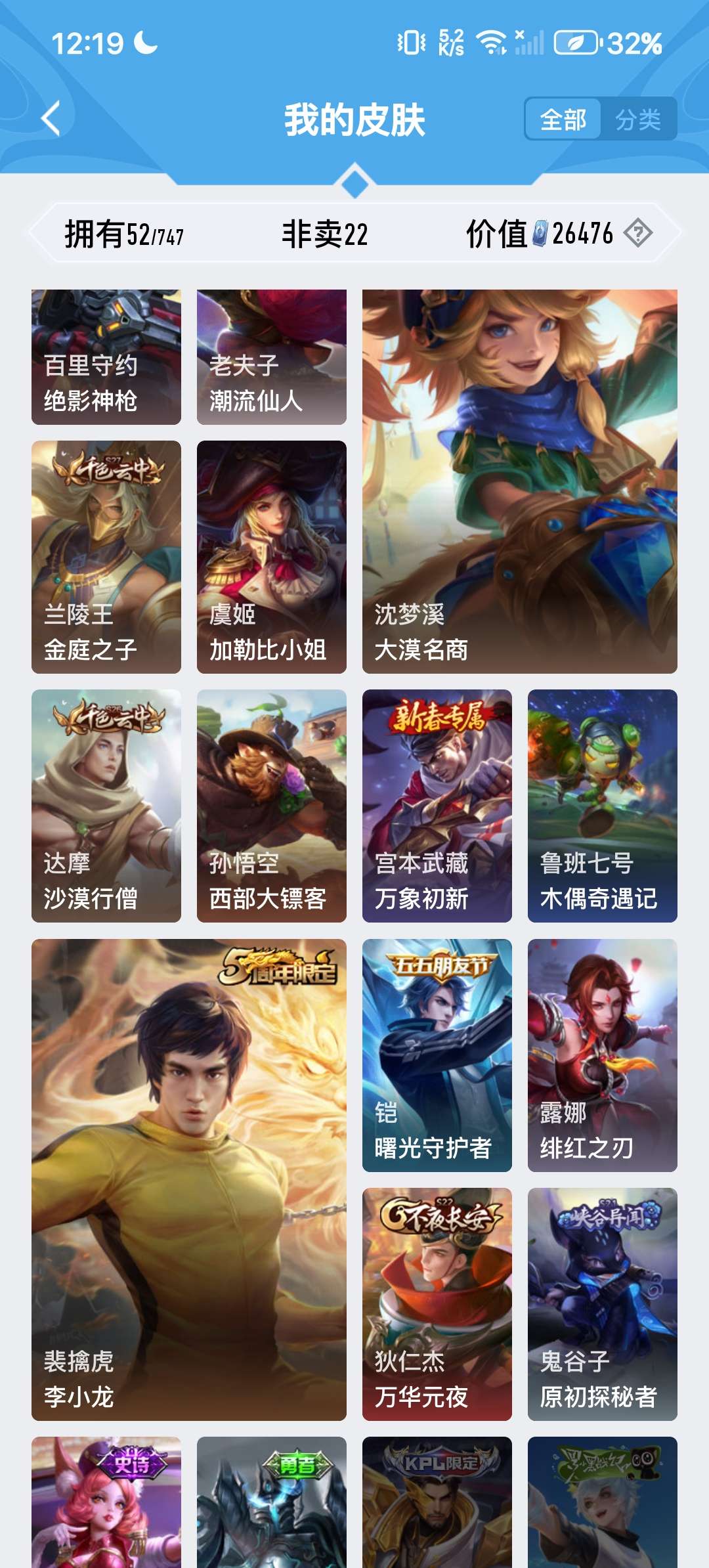709x1568 pixels.
Task: Open 露娜 绯红之刃 skin card
Action: pyautogui.click(x=603, y=1055)
